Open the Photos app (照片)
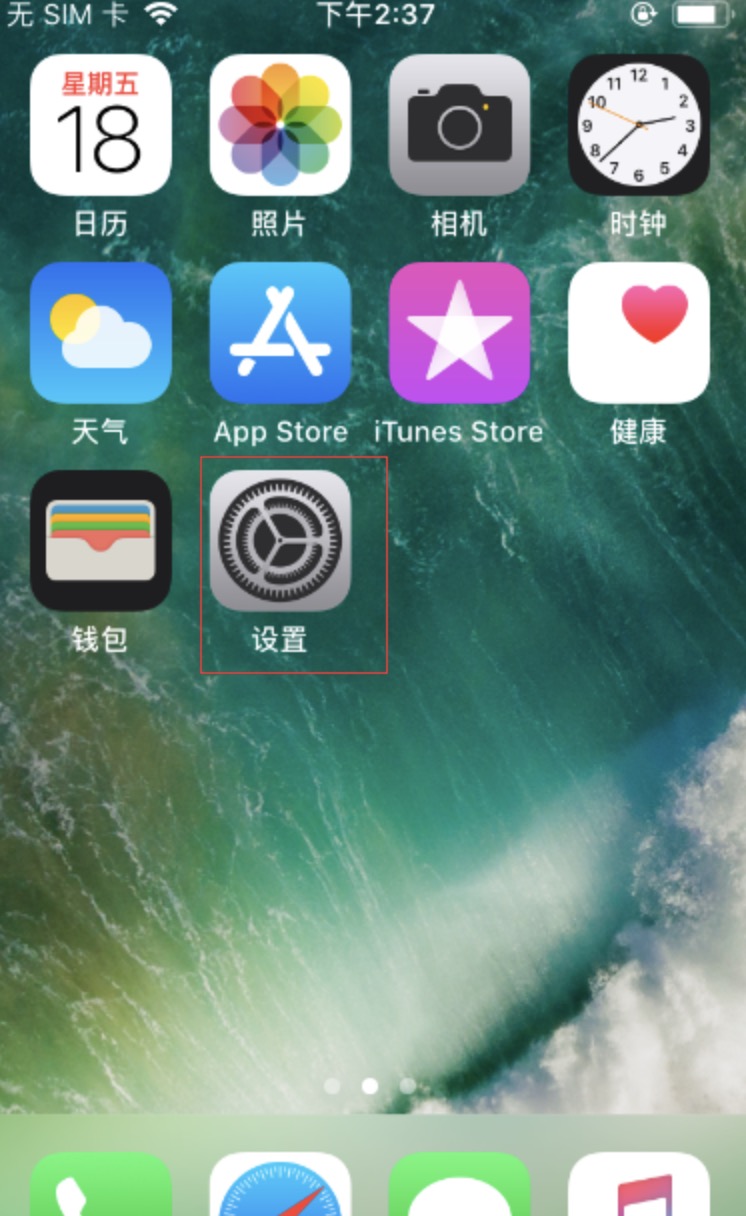Image resolution: width=746 pixels, height=1216 pixels. (280, 125)
